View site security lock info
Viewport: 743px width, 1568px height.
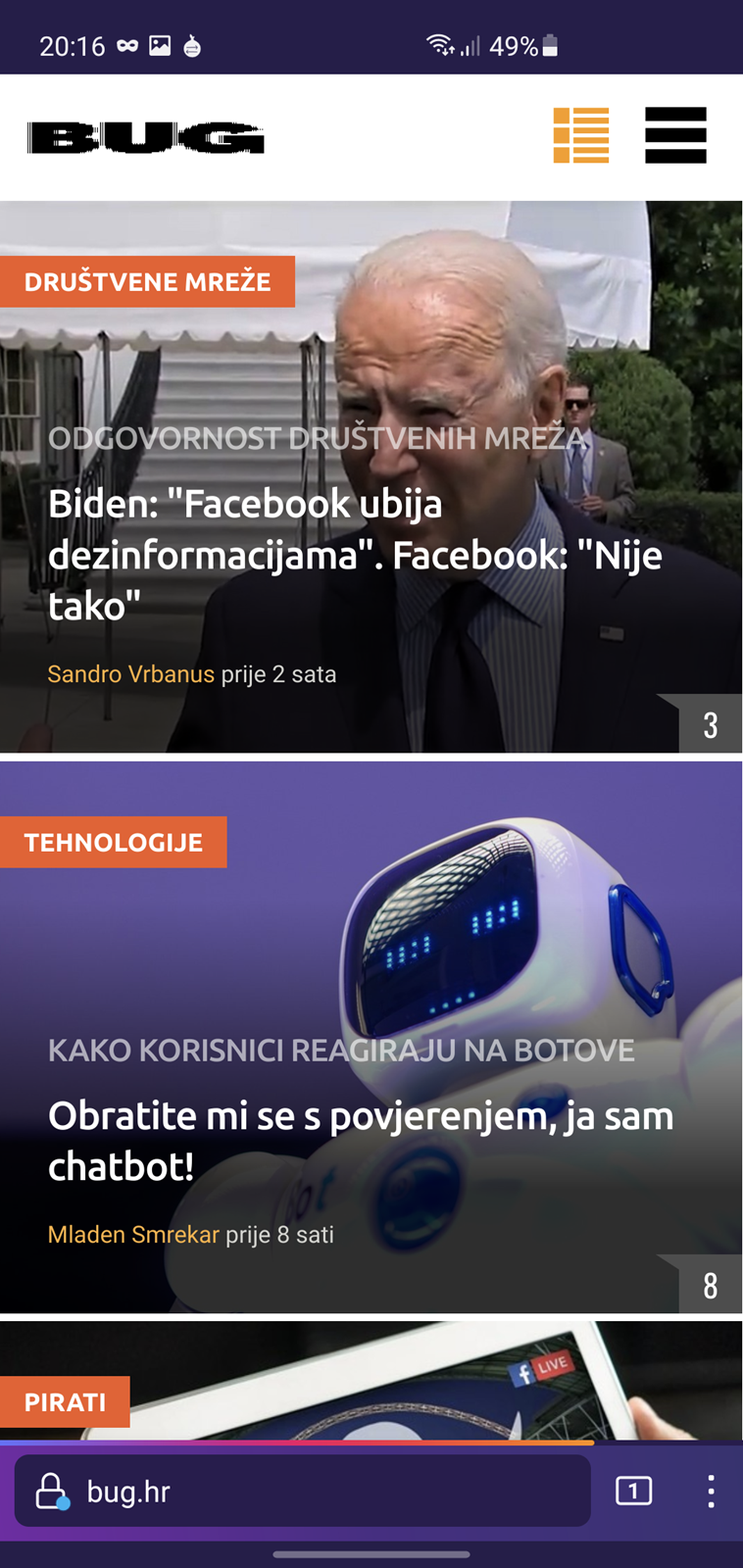[x=51, y=1492]
